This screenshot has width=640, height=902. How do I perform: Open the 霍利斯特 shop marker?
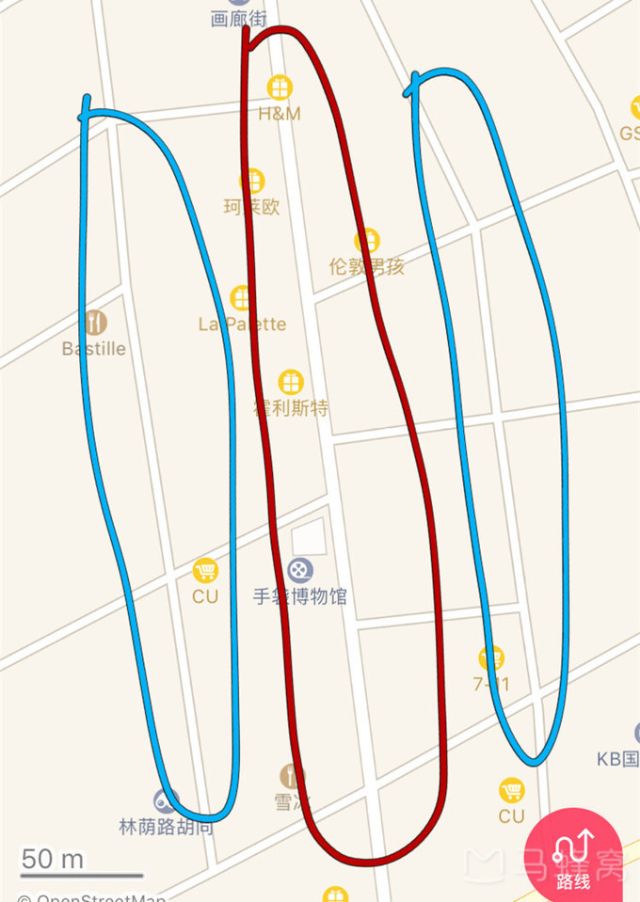pyautogui.click(x=290, y=381)
